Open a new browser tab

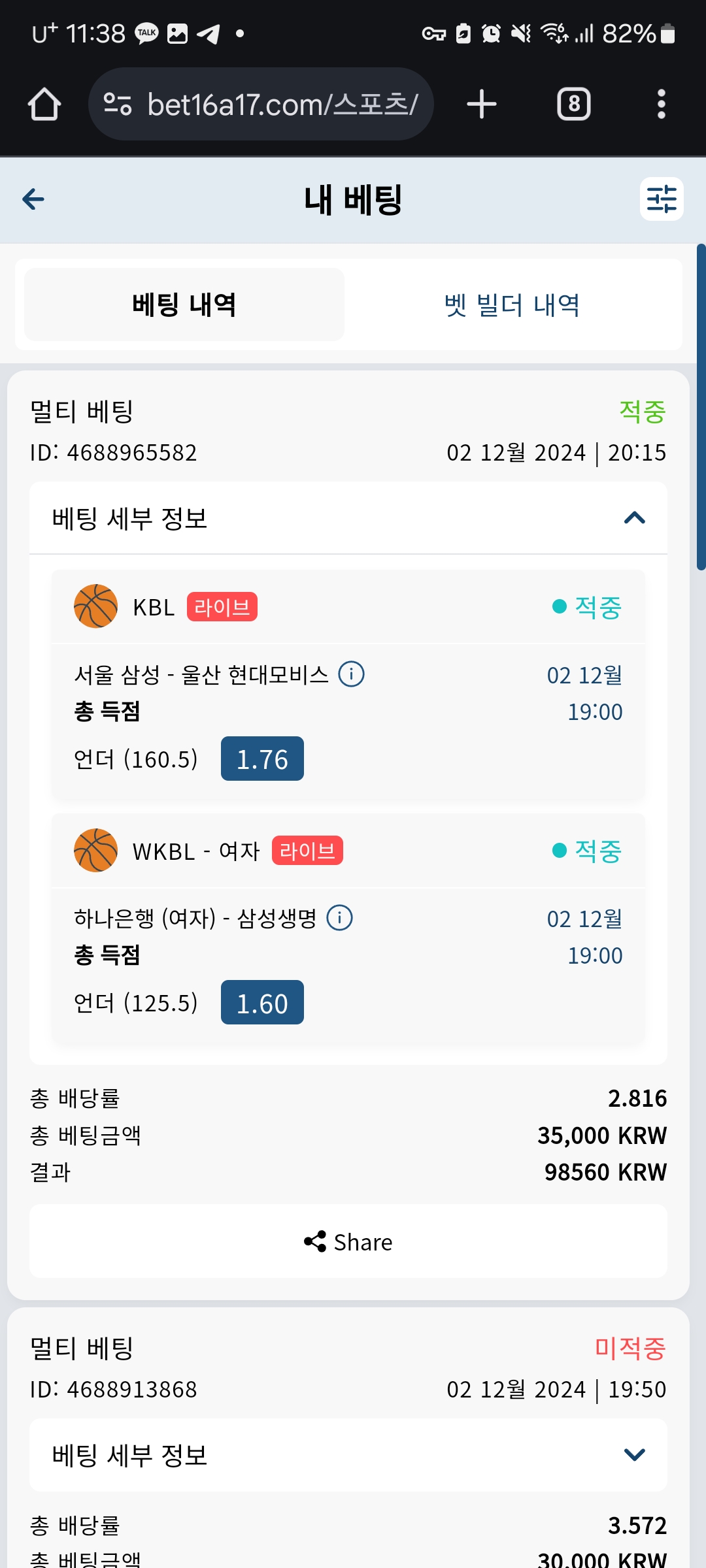click(x=482, y=105)
